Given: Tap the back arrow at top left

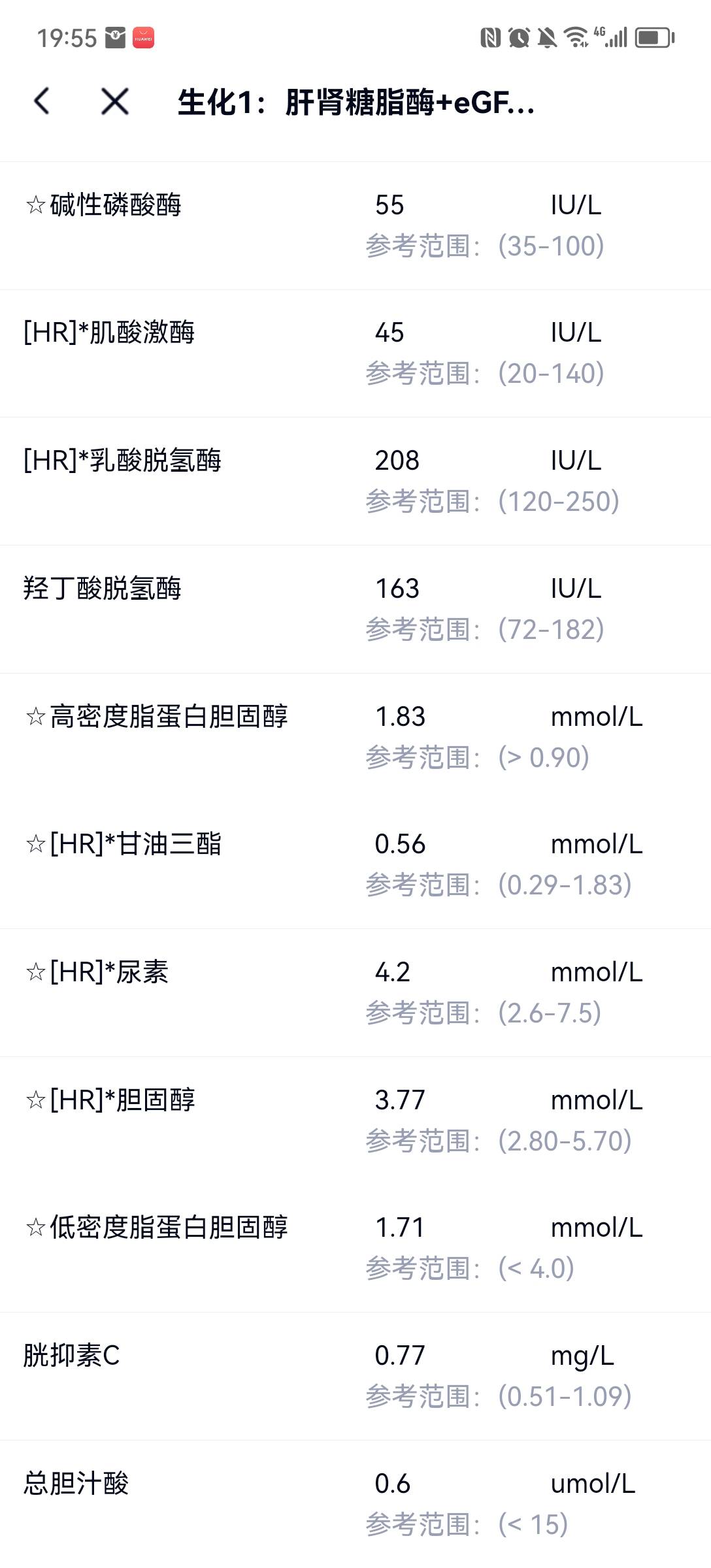Looking at the screenshot, I should tap(42, 102).
